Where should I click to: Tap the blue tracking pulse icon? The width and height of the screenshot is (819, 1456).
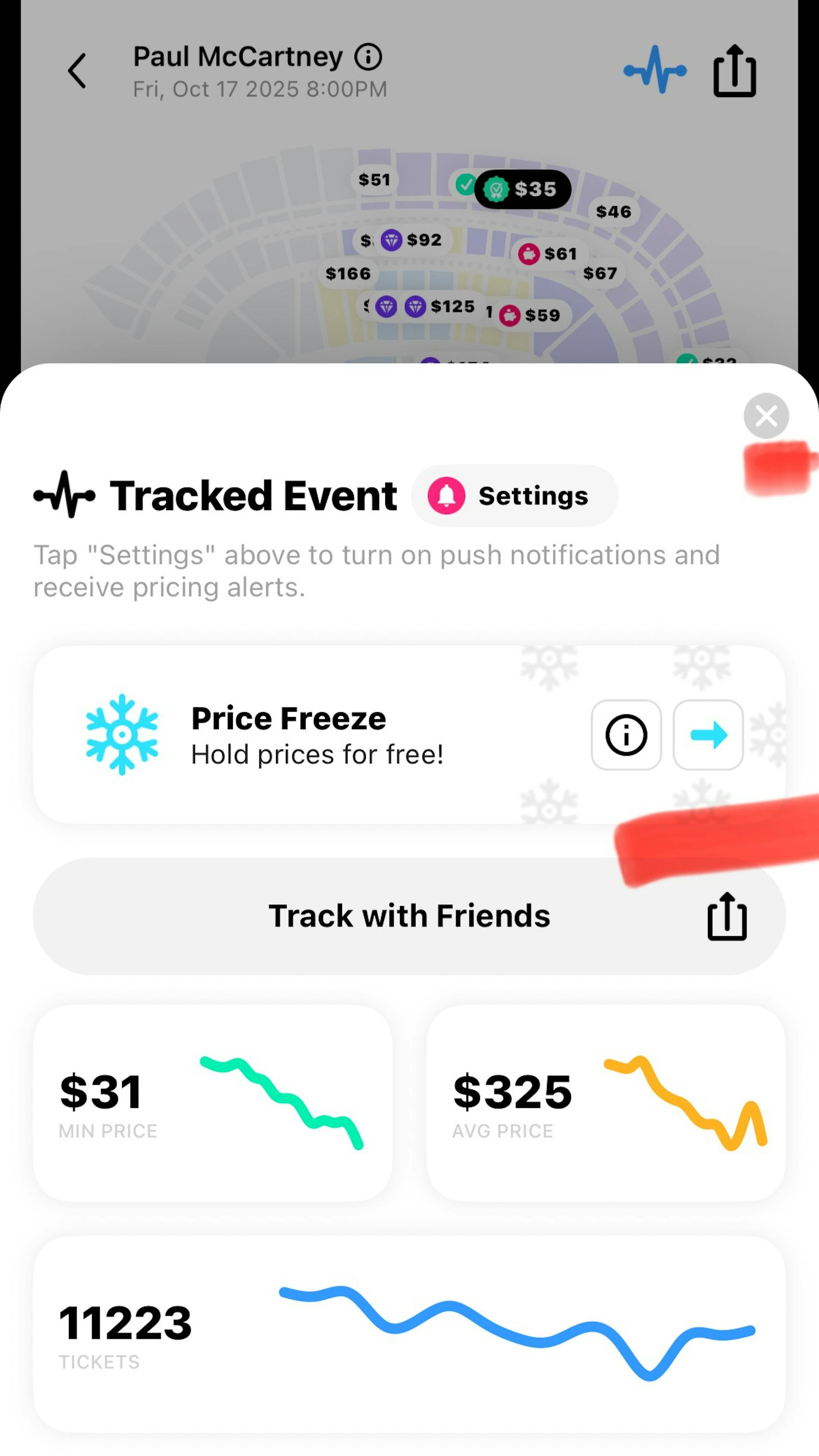tap(654, 70)
